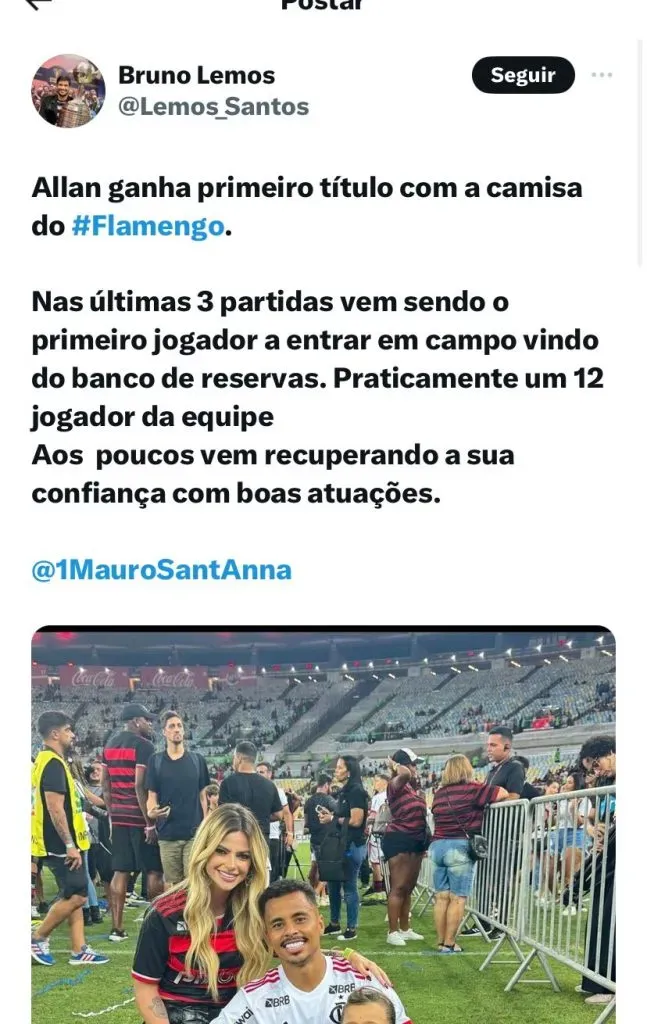647x1024 pixels.
Task: Open Bruno Lemos profile picture
Action: [x=68, y=90]
